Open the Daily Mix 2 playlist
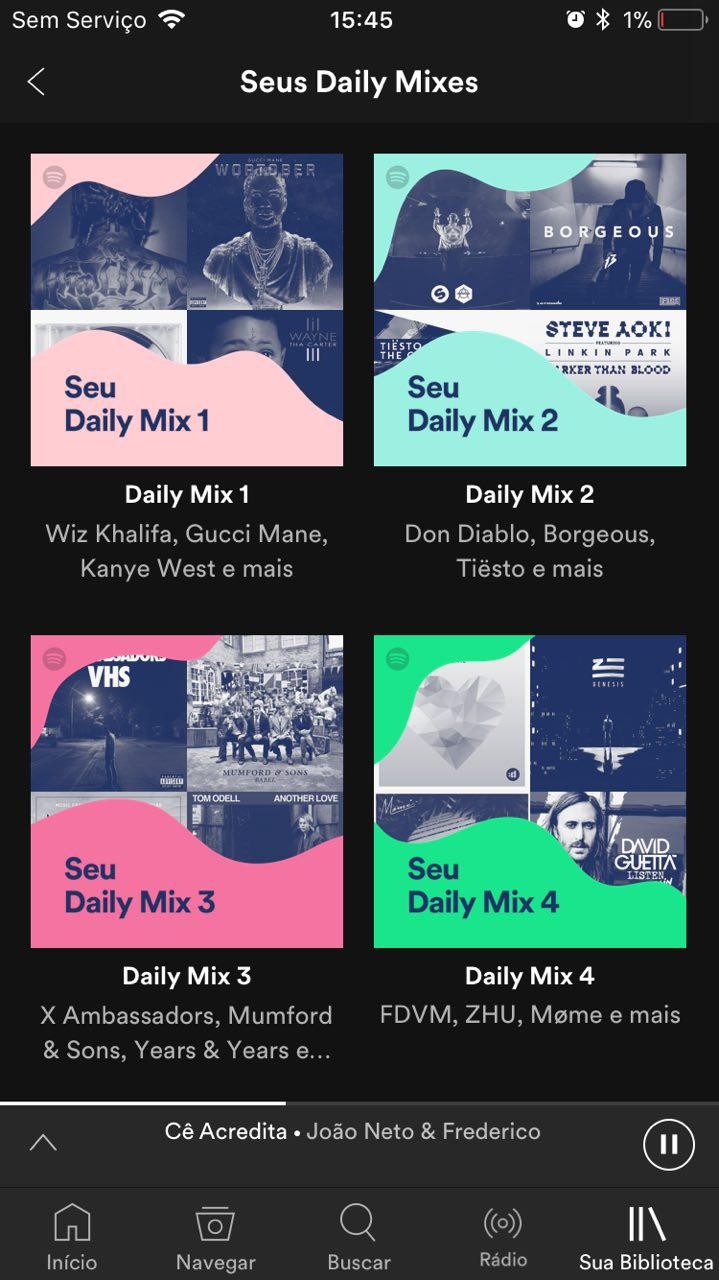The height and width of the screenshot is (1280, 719). pos(530,310)
